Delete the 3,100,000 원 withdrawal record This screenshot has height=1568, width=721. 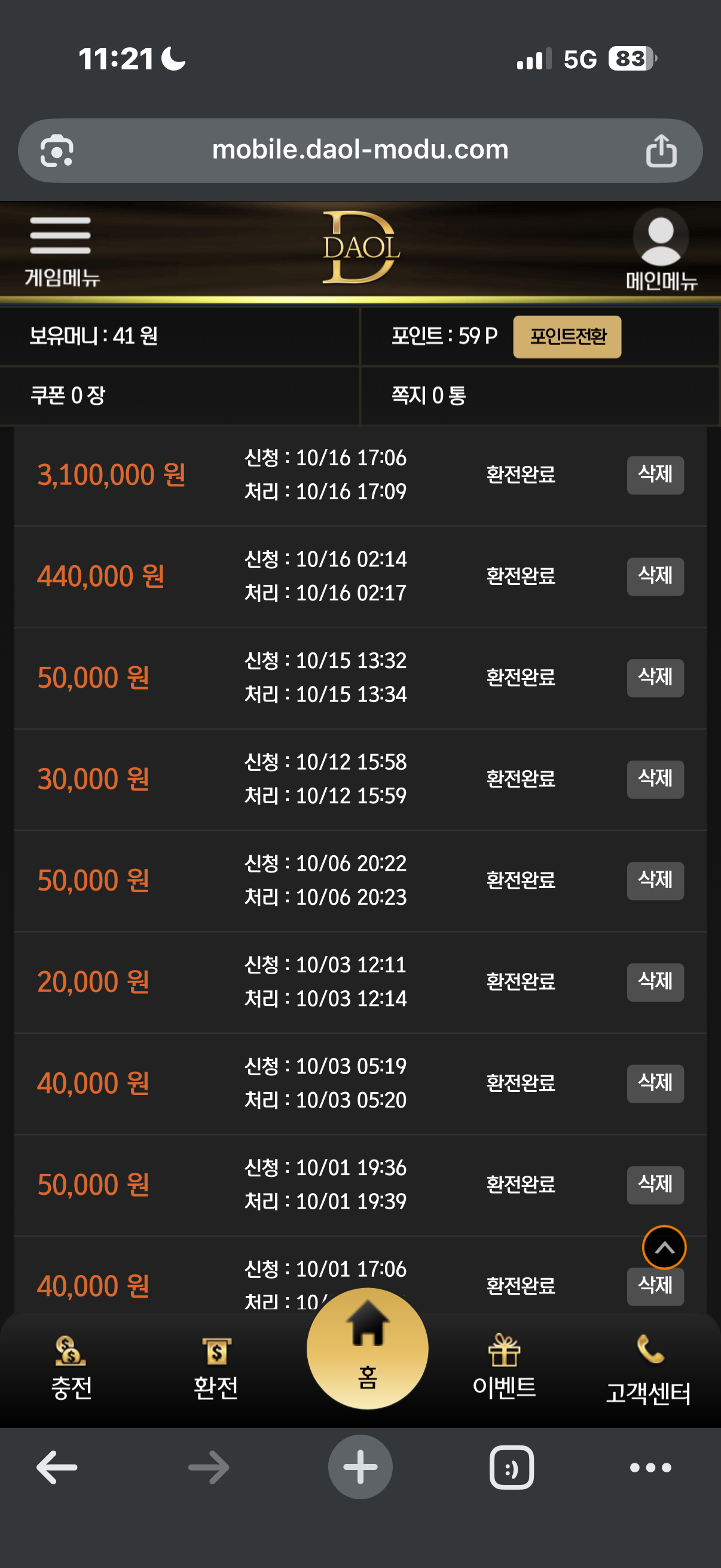pyautogui.click(x=655, y=475)
